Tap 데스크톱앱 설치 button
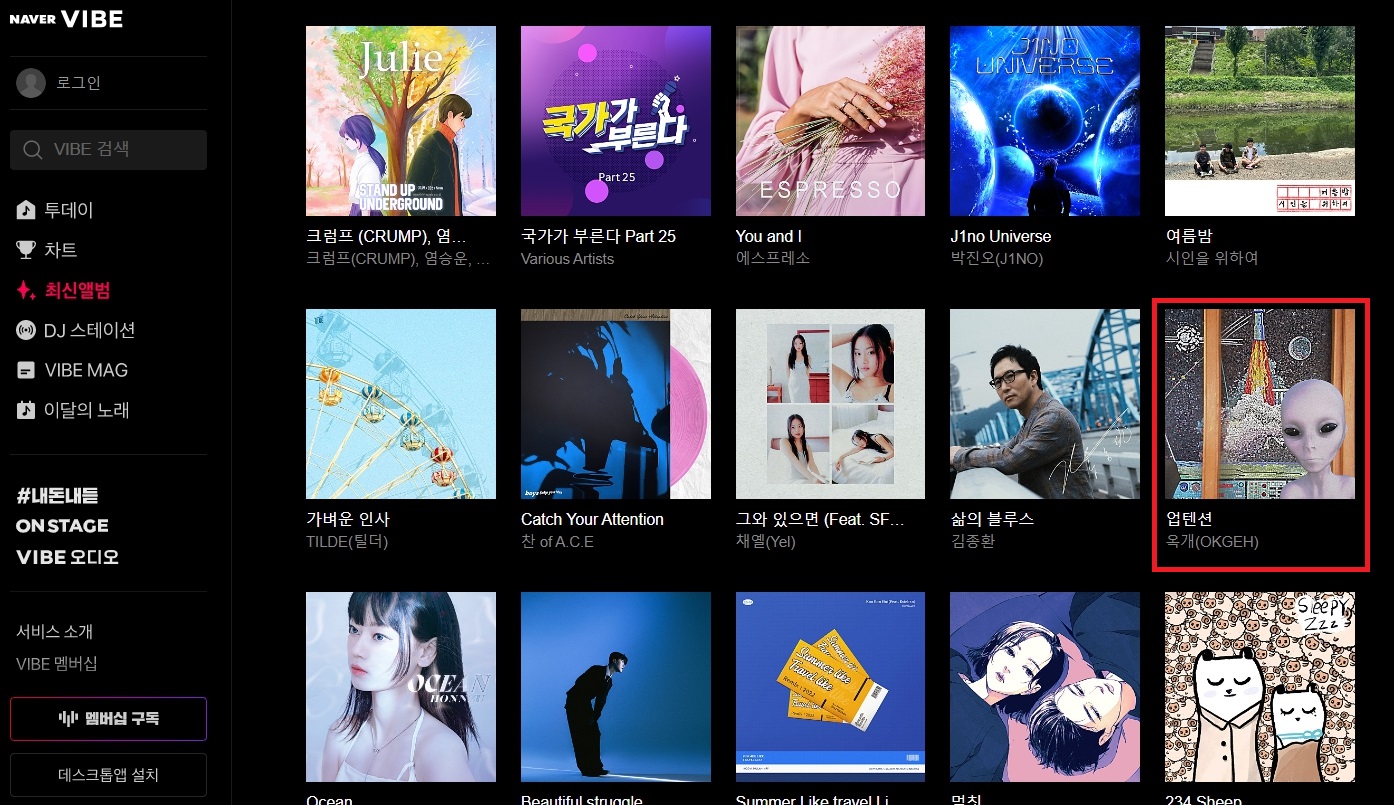The width and height of the screenshot is (1394, 805). pos(108,775)
